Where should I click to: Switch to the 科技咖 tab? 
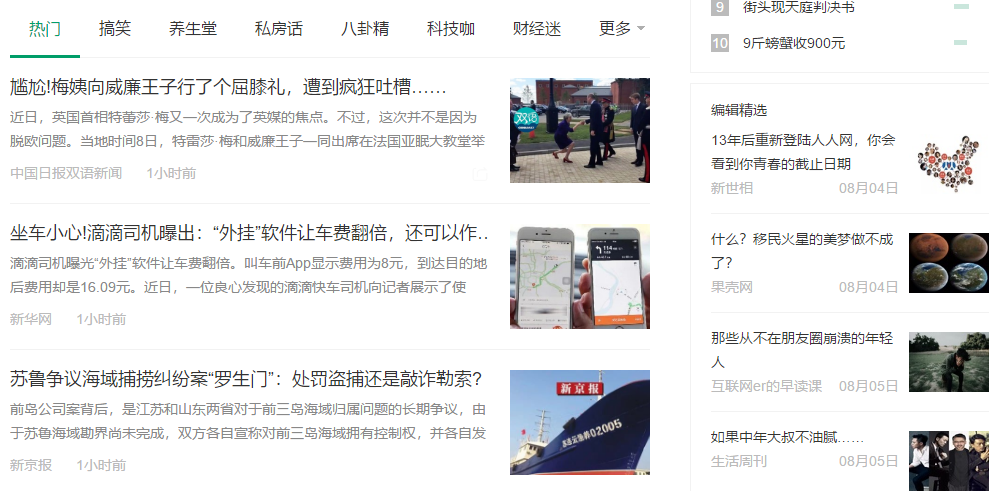pos(451,29)
